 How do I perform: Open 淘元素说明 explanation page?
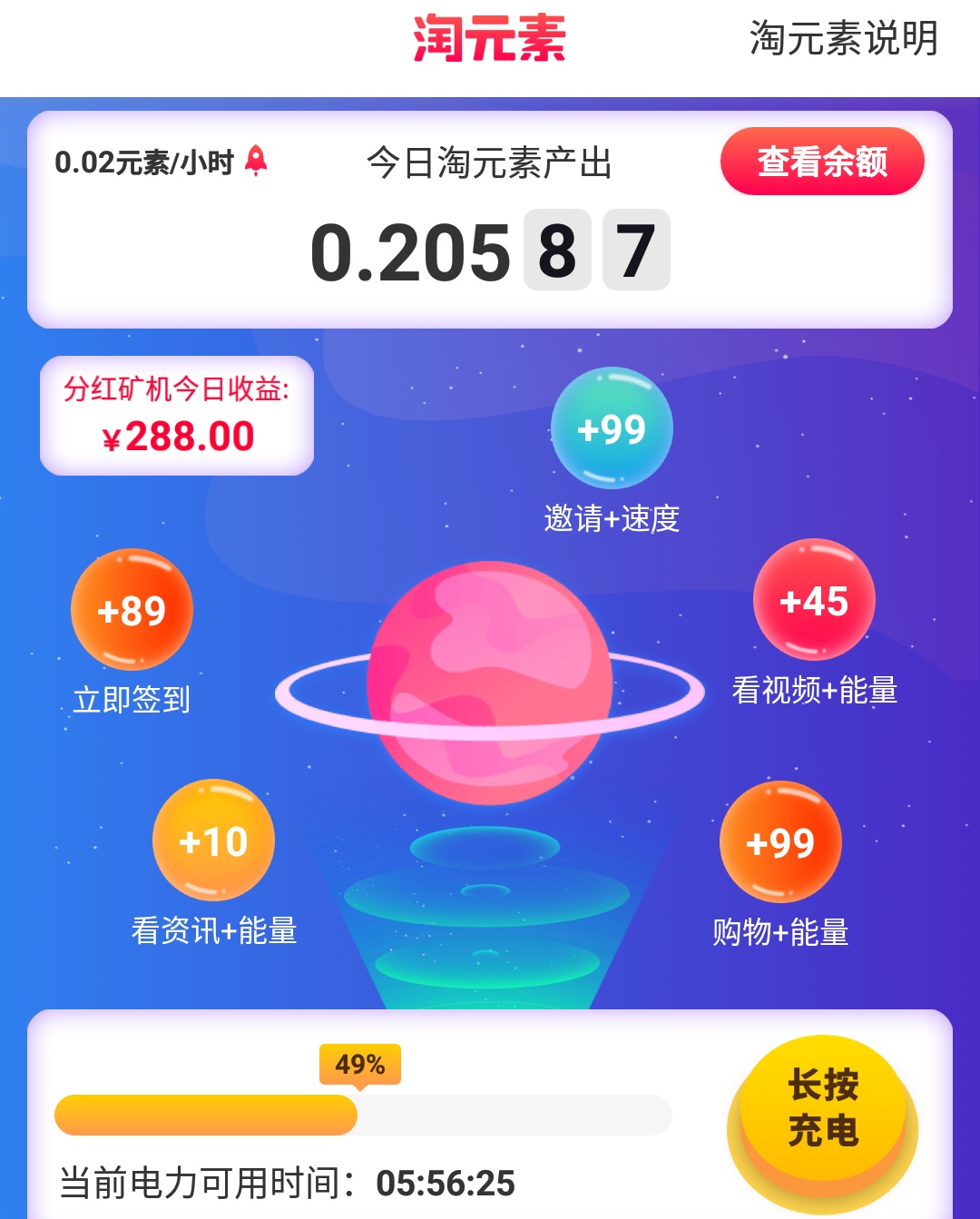843,39
